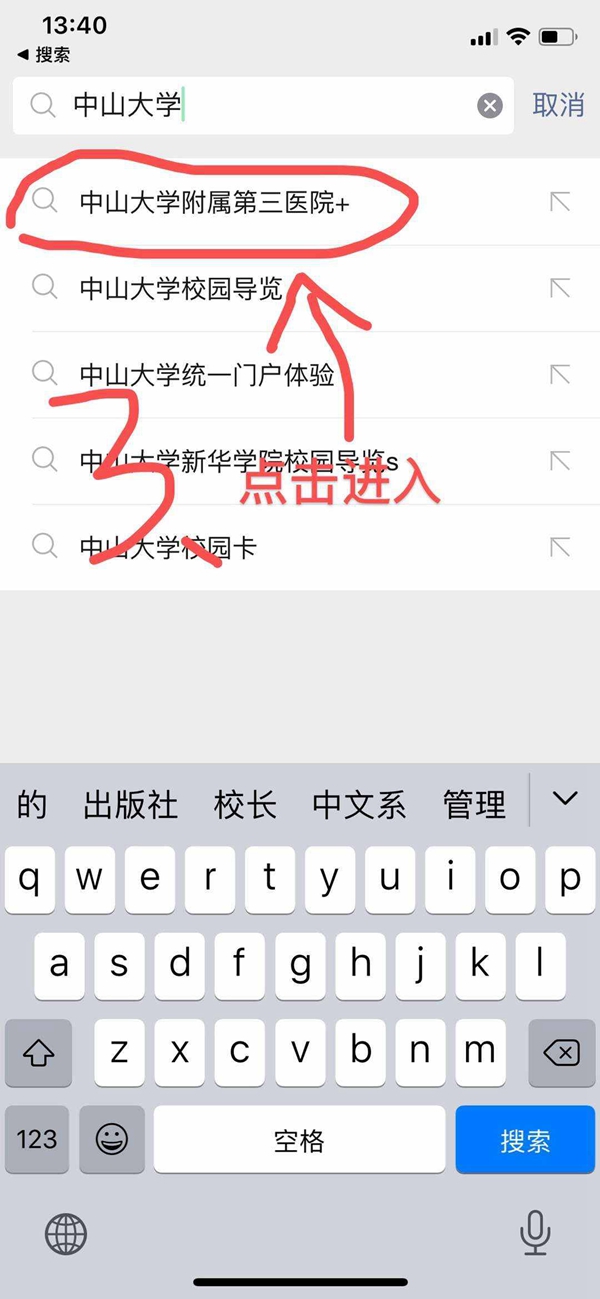Open suggestion 中山大学新华学院校园导览s
600x1299 pixels.
[300, 461]
